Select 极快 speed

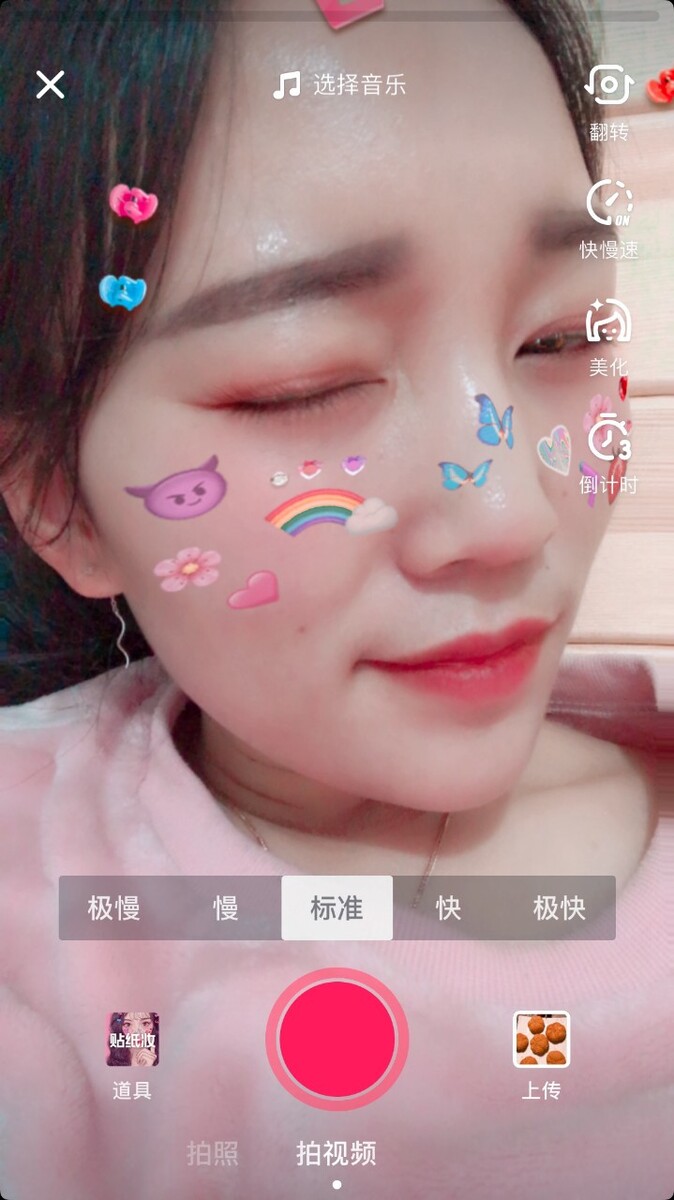pos(559,908)
